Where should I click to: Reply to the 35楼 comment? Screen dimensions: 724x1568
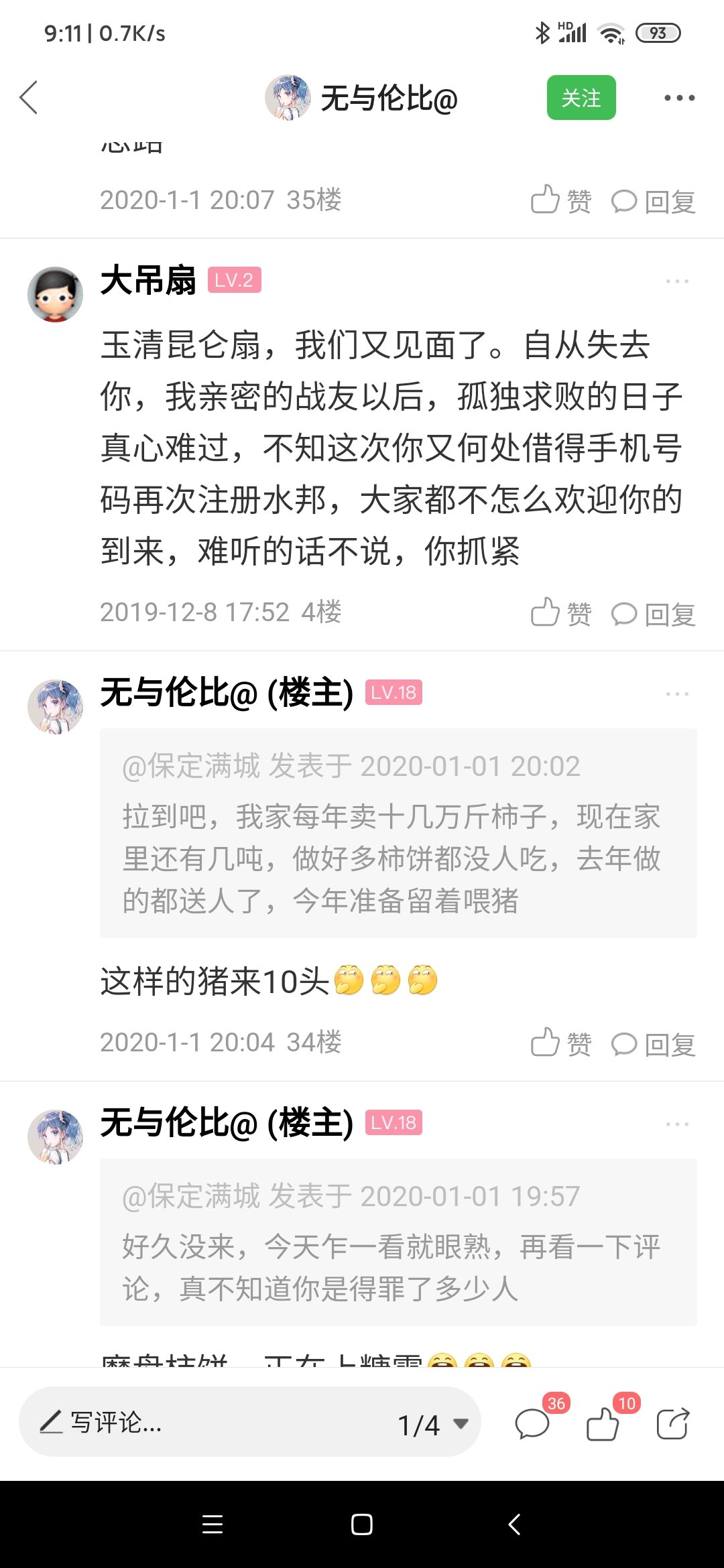[x=654, y=200]
